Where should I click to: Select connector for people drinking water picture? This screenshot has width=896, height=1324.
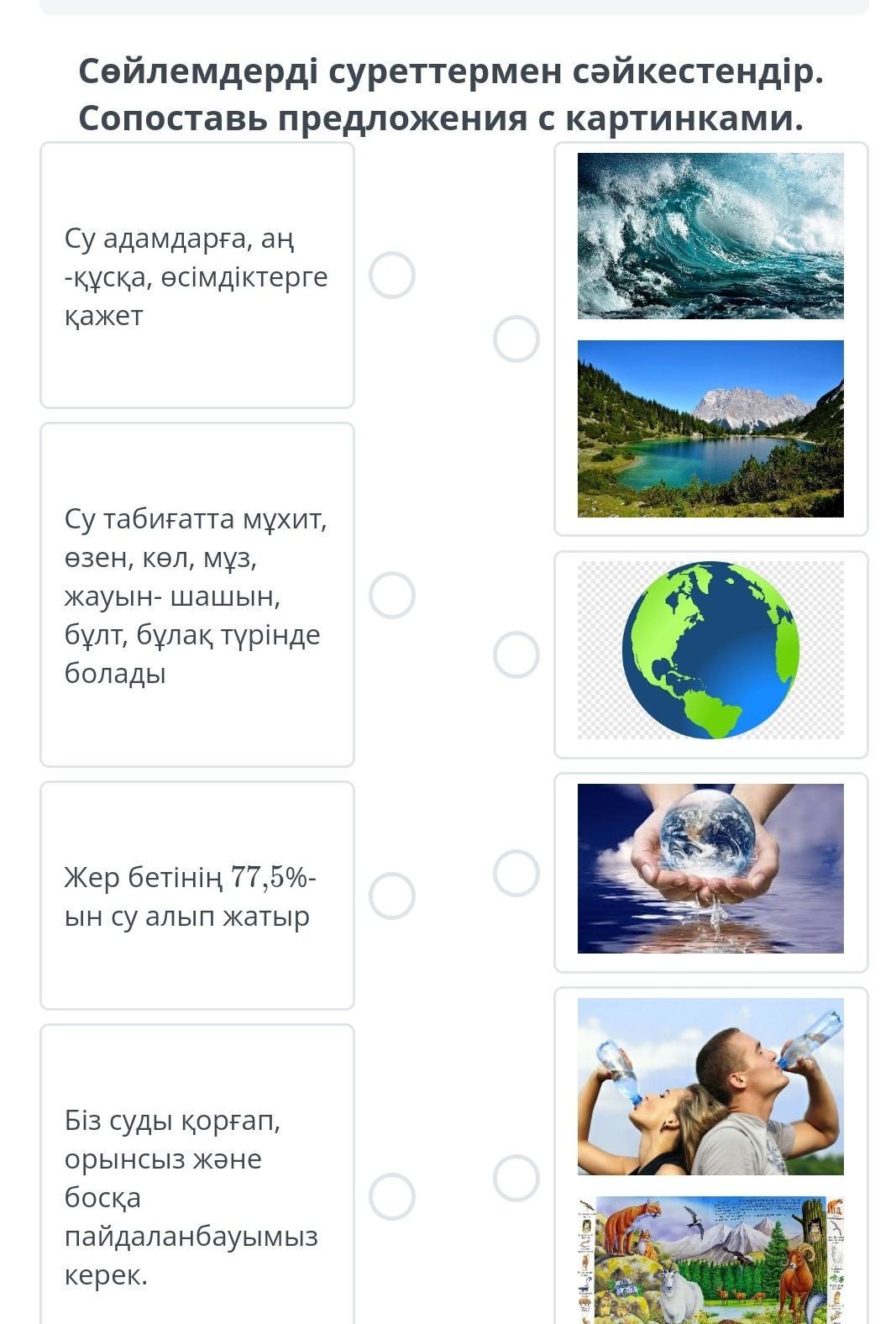click(516, 1178)
